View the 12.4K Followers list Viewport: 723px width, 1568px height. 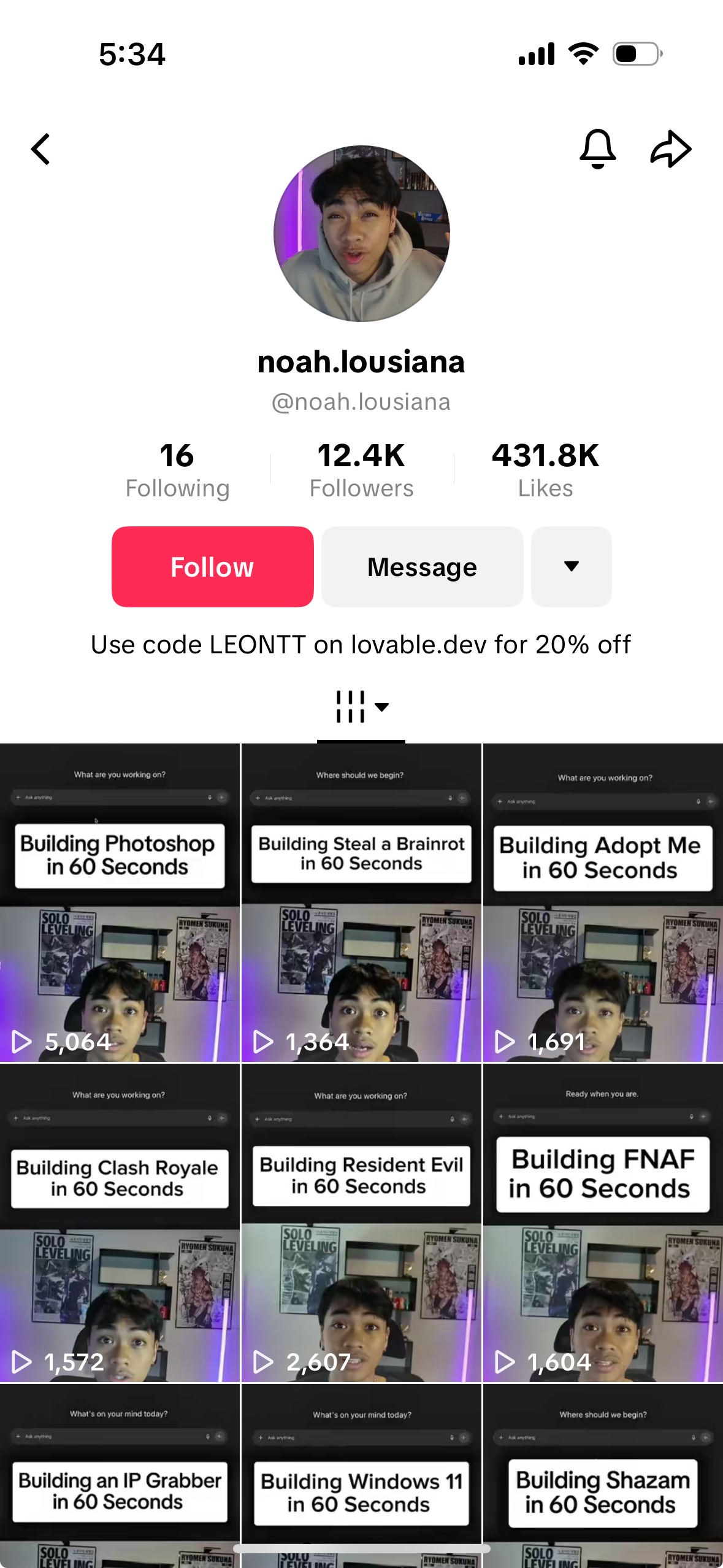[x=361, y=470]
